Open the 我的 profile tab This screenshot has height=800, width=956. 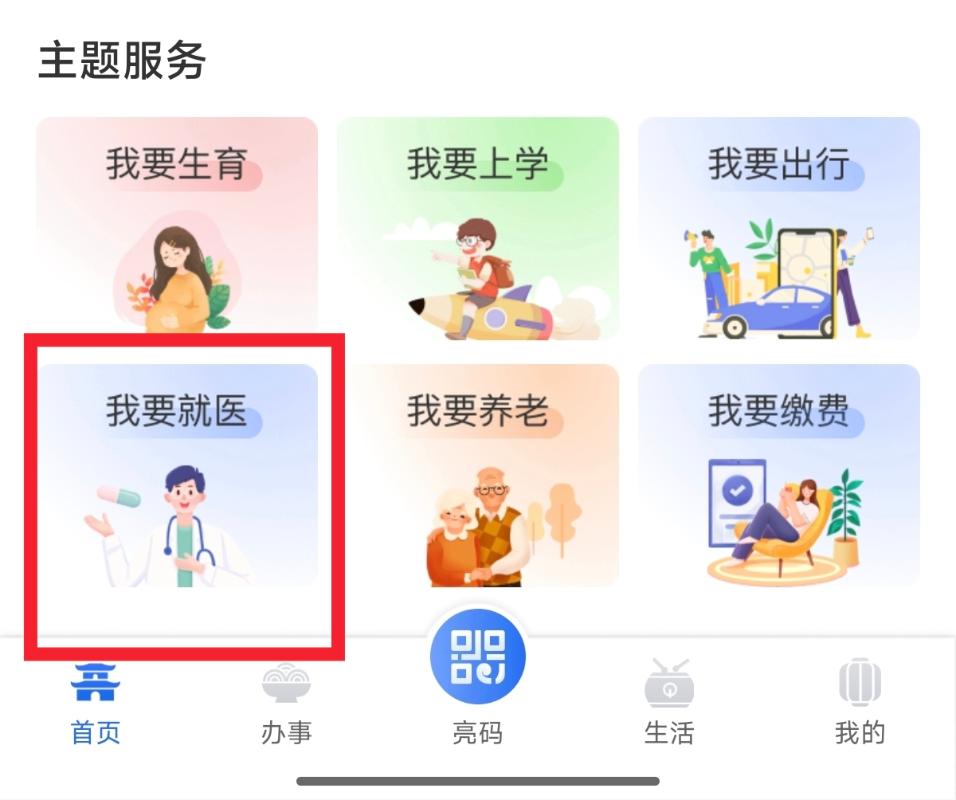tap(859, 704)
